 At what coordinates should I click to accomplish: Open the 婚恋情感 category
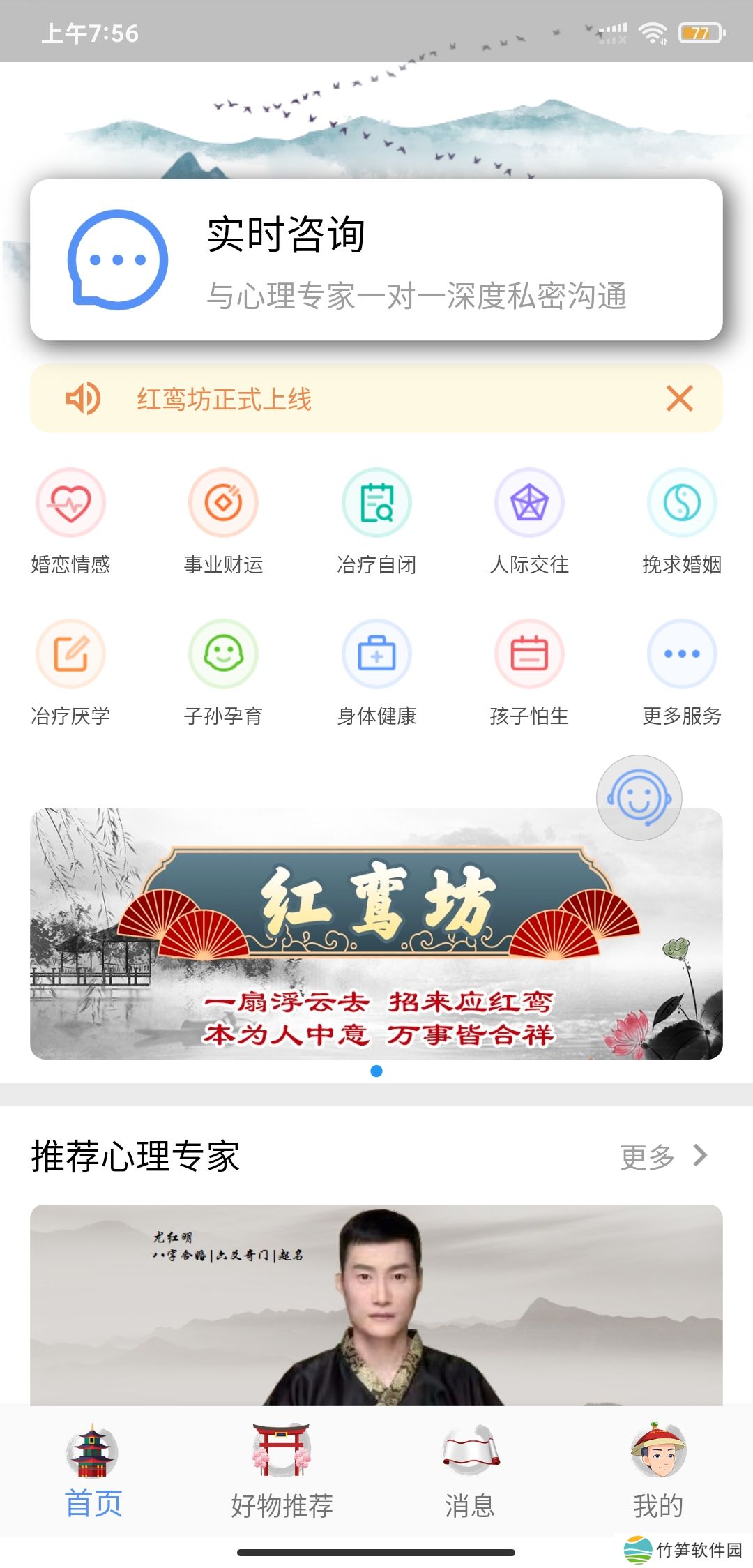[x=70, y=504]
